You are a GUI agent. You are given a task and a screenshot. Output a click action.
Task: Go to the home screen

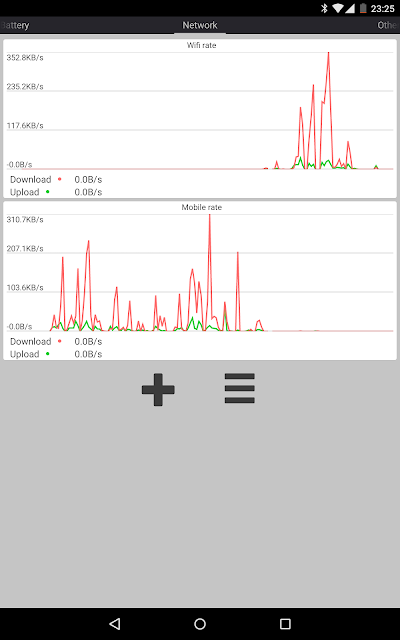click(200, 623)
